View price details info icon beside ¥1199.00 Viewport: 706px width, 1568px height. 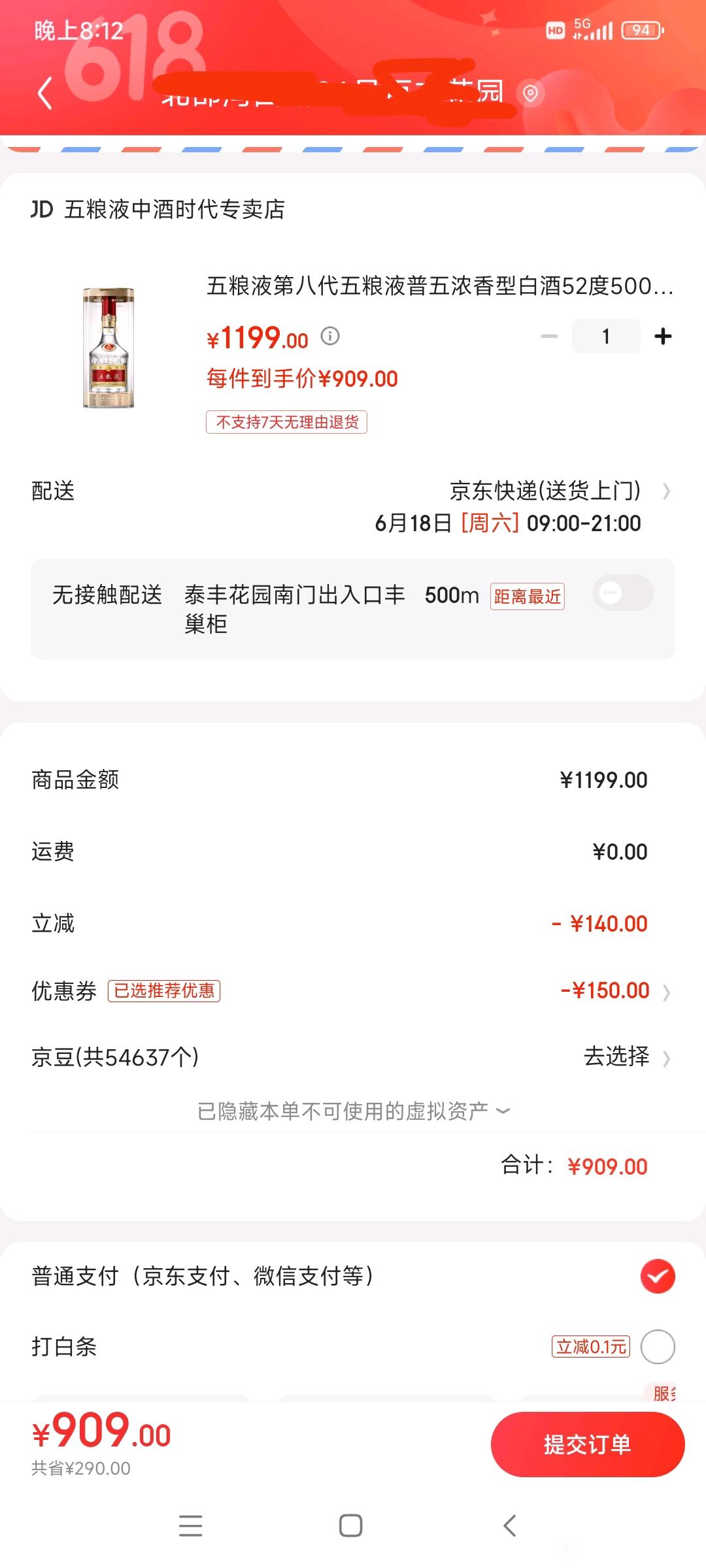[x=330, y=336]
